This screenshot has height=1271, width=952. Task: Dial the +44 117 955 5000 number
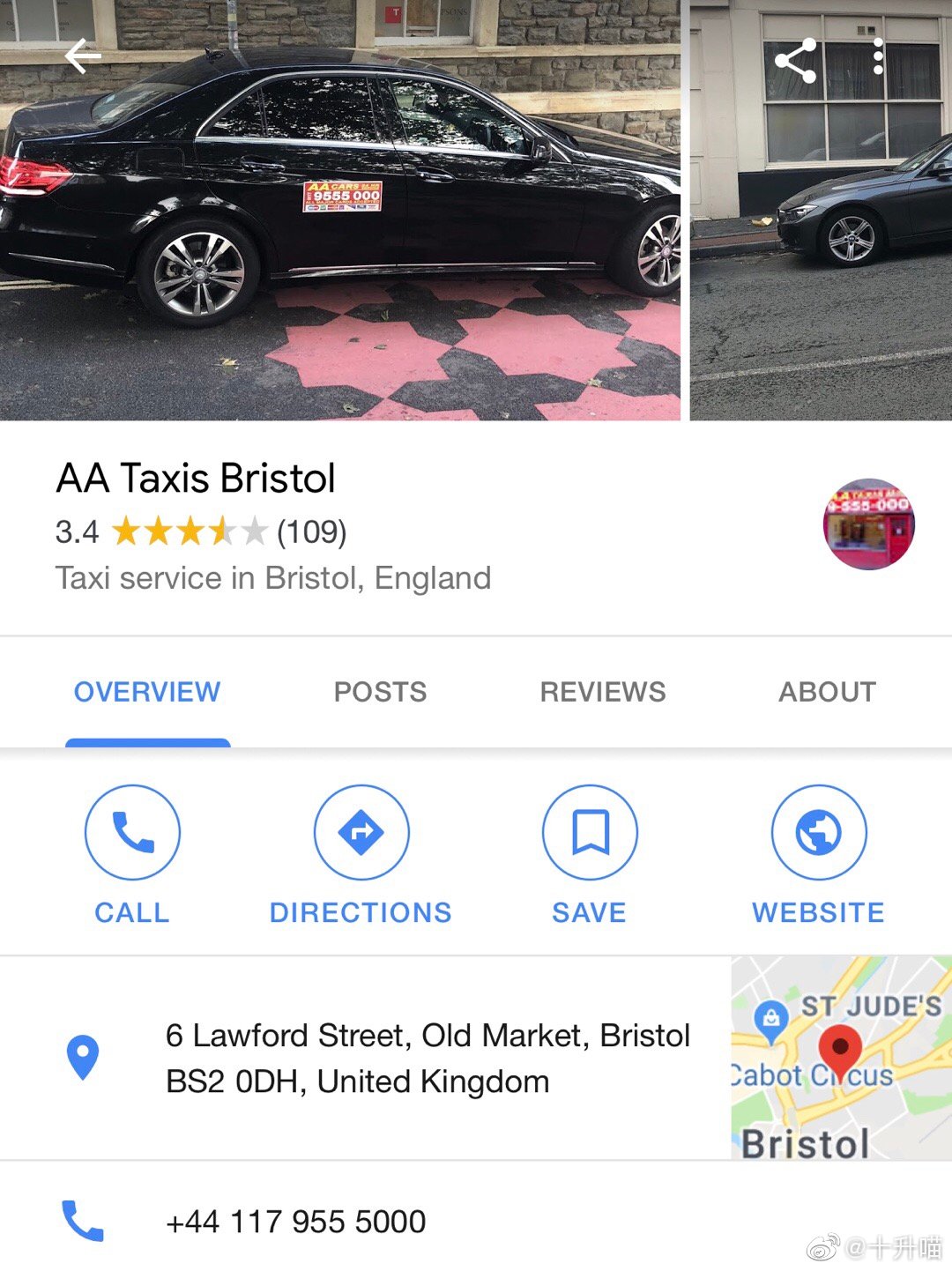pos(295,1222)
